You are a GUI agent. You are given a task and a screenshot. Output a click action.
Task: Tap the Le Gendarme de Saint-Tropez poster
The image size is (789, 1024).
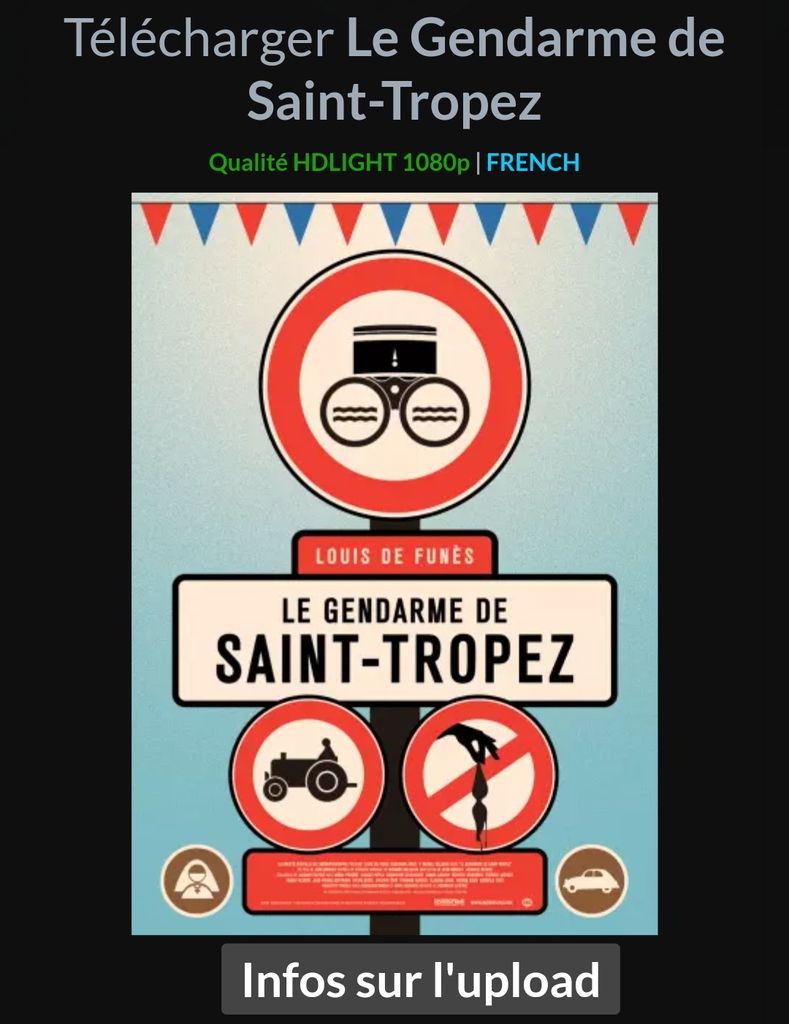[x=394, y=563]
